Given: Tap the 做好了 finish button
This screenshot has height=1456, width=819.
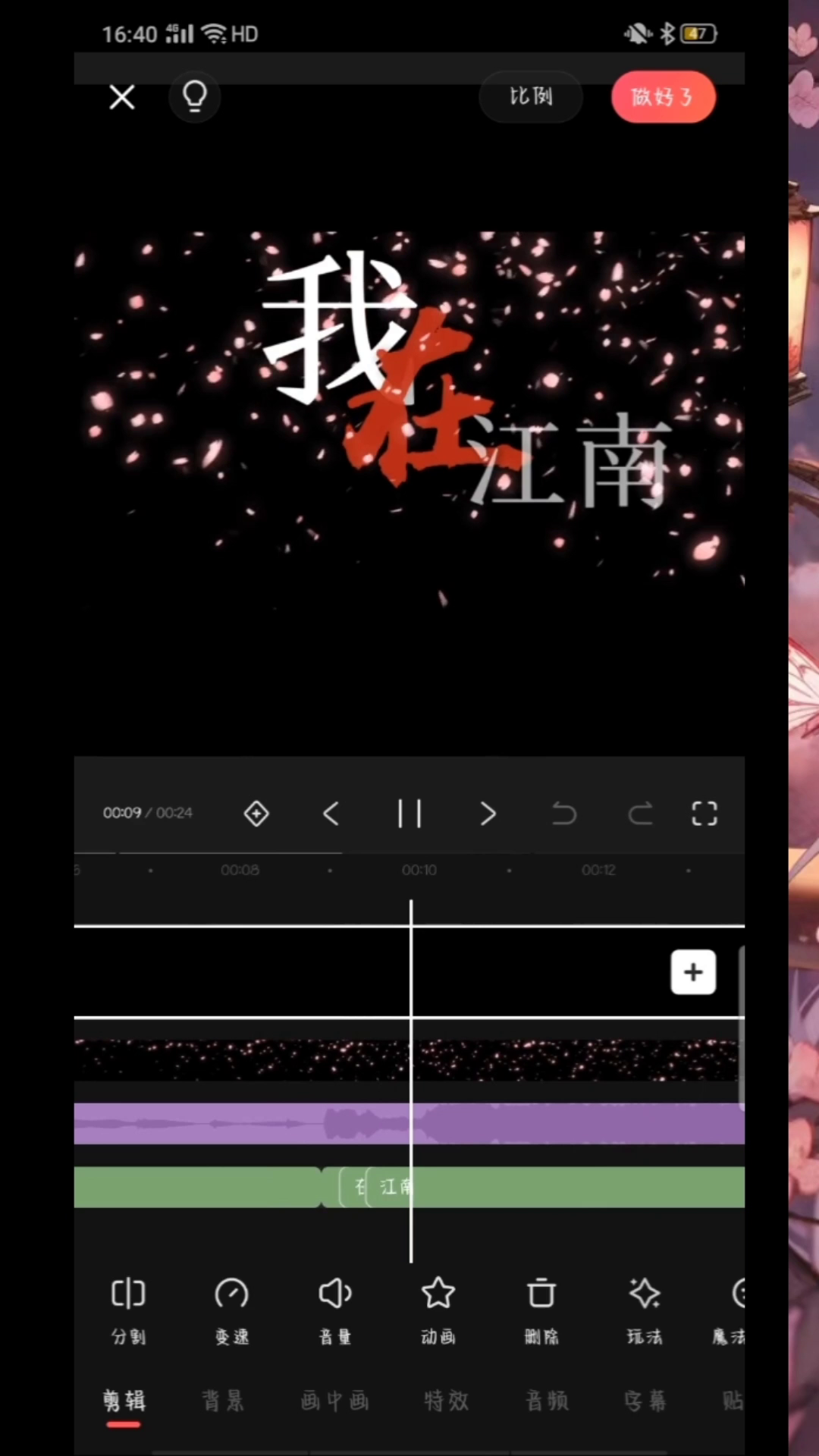Looking at the screenshot, I should click(663, 97).
